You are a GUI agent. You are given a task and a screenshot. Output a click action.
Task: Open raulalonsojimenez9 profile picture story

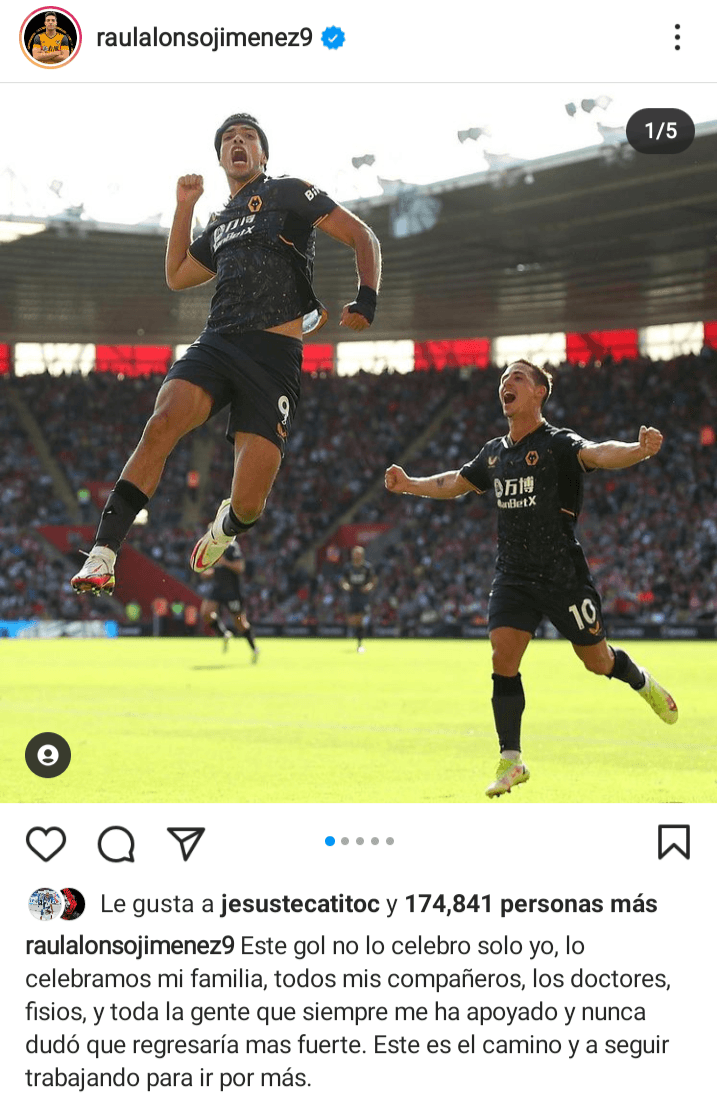pos(50,39)
